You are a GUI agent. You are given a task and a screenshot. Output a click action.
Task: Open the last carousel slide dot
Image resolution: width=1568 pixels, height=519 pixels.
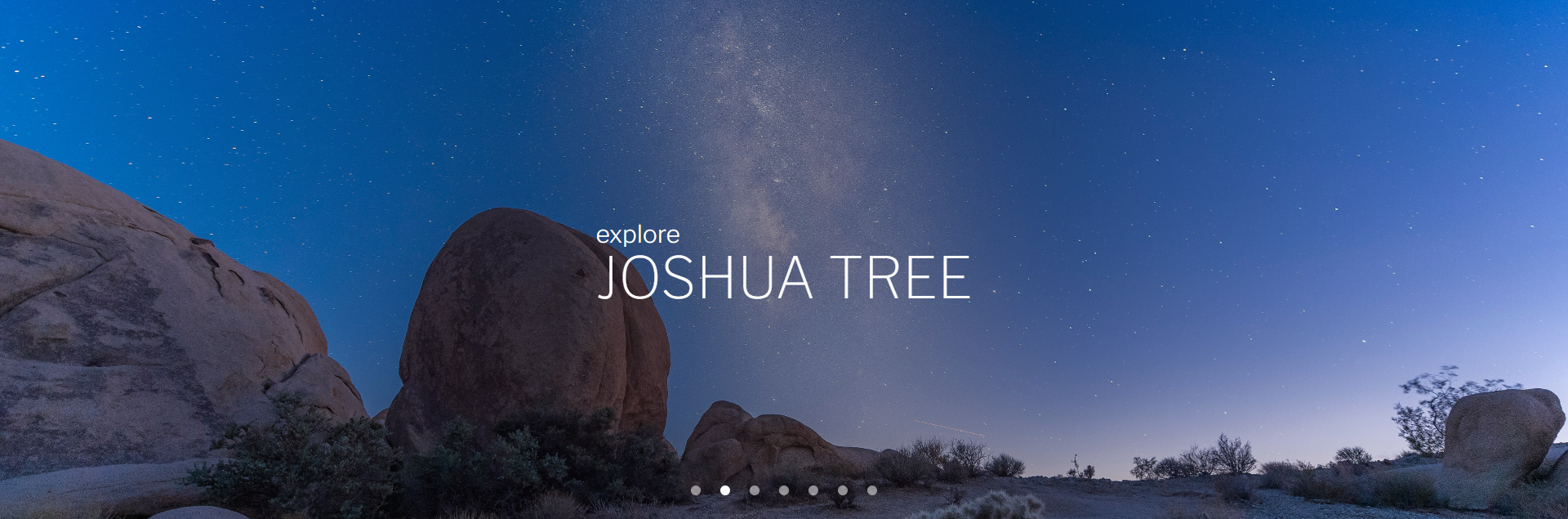(872, 490)
